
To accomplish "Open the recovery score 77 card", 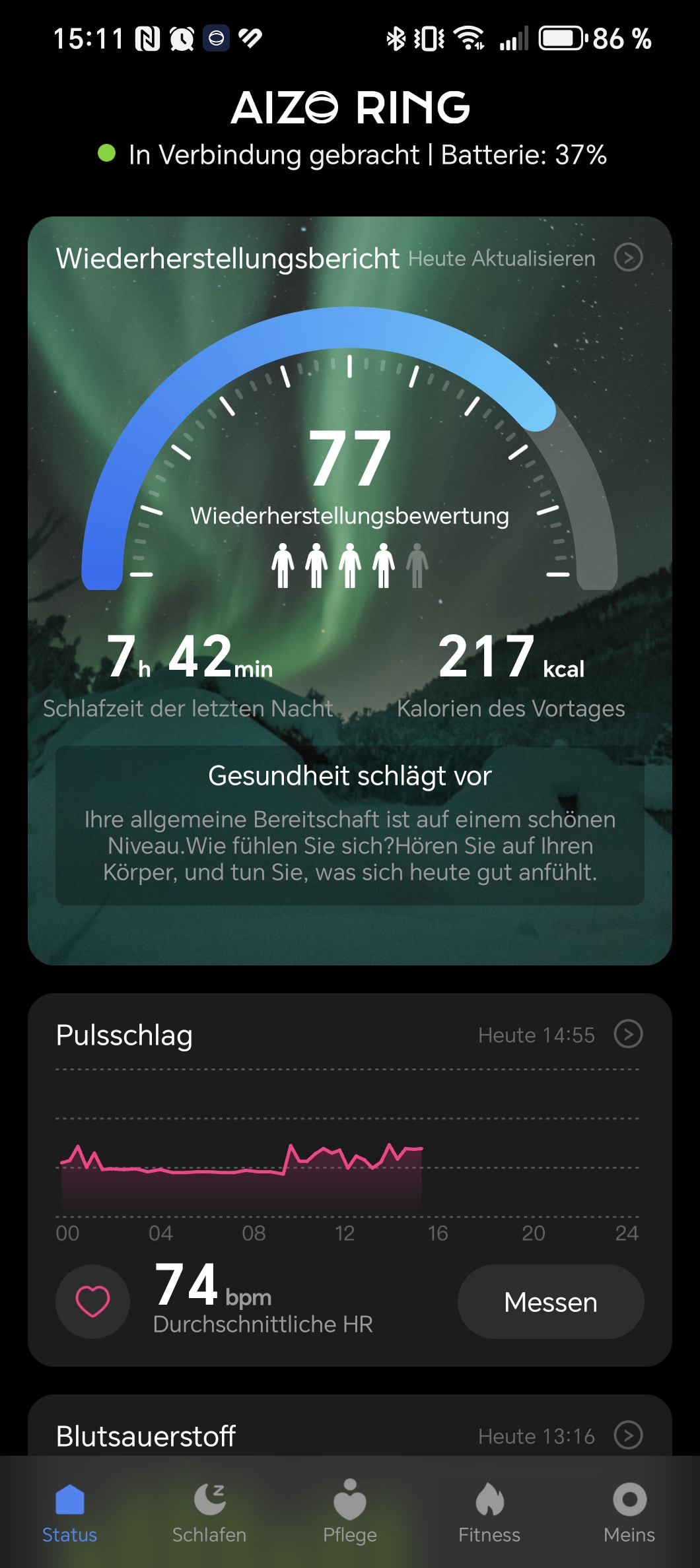I will tap(349, 462).
